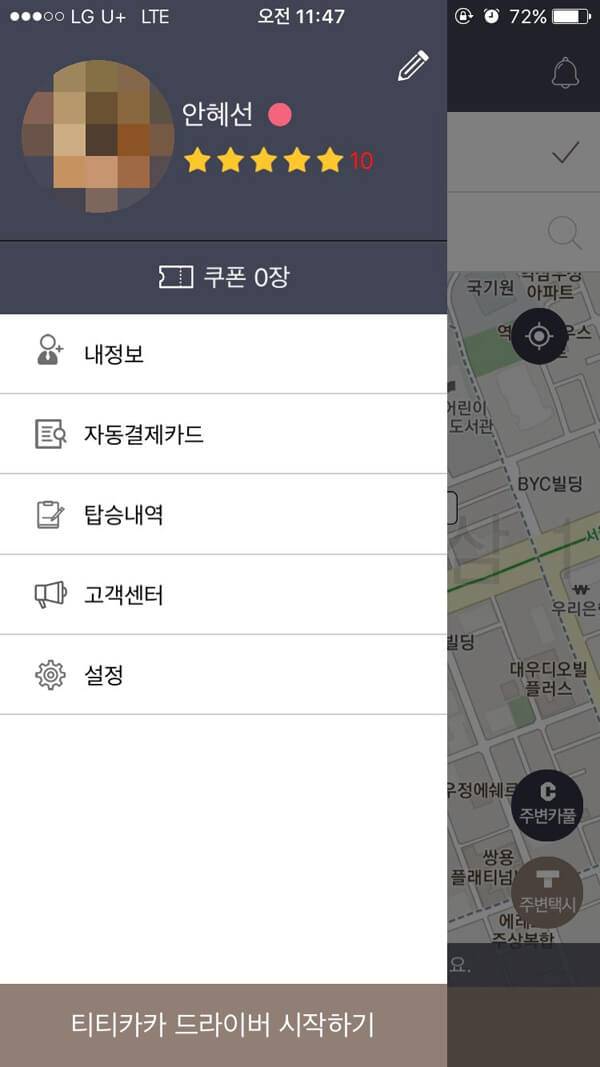Tap the checkmark icon
The image size is (600, 1067).
[x=565, y=152]
